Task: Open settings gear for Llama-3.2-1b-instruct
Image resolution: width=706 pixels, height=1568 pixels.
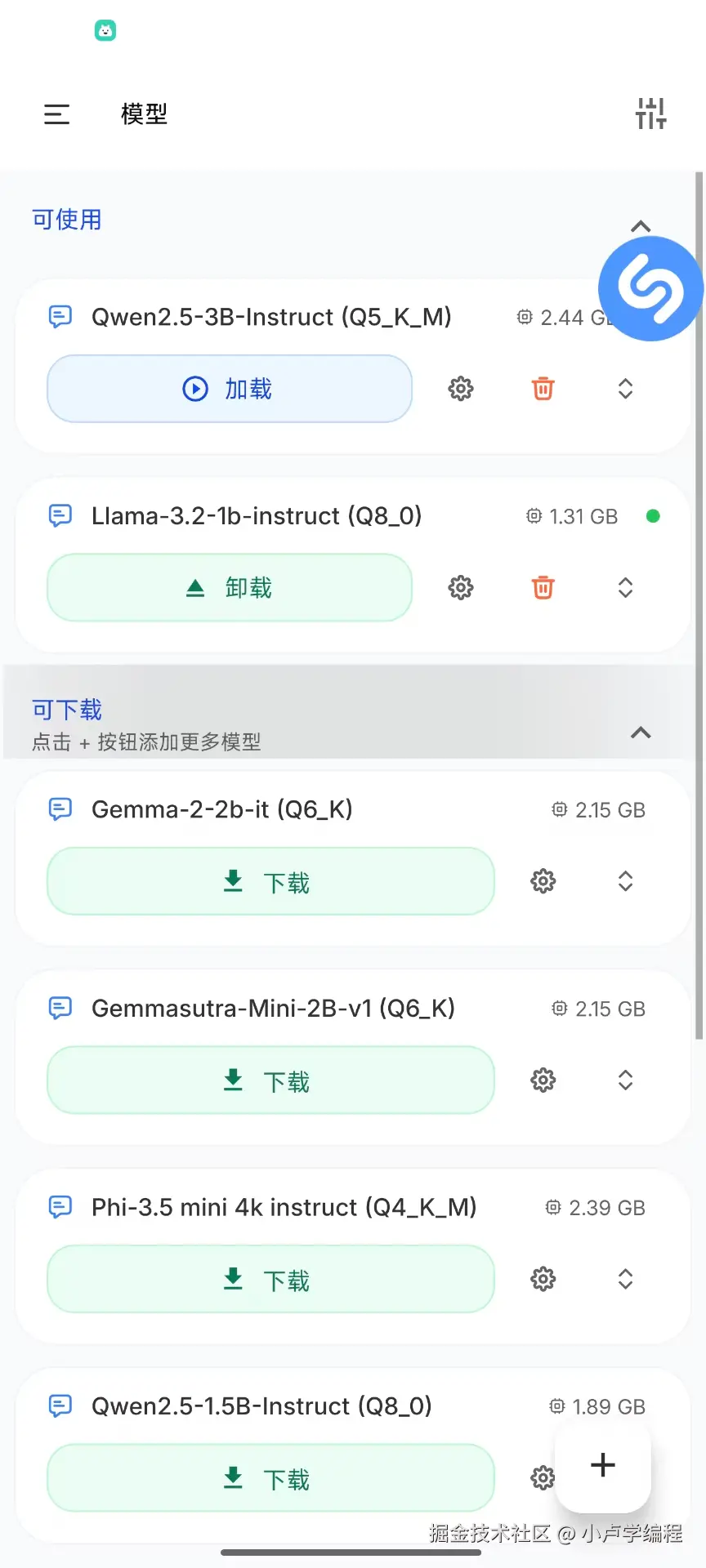Action: [461, 588]
